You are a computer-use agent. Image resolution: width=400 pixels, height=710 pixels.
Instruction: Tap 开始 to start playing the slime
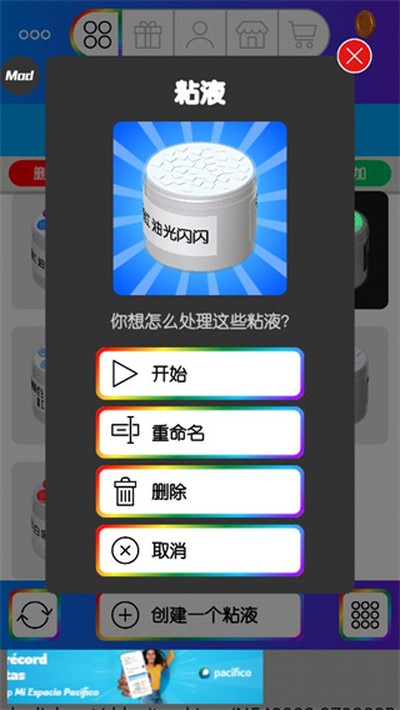pos(200,374)
